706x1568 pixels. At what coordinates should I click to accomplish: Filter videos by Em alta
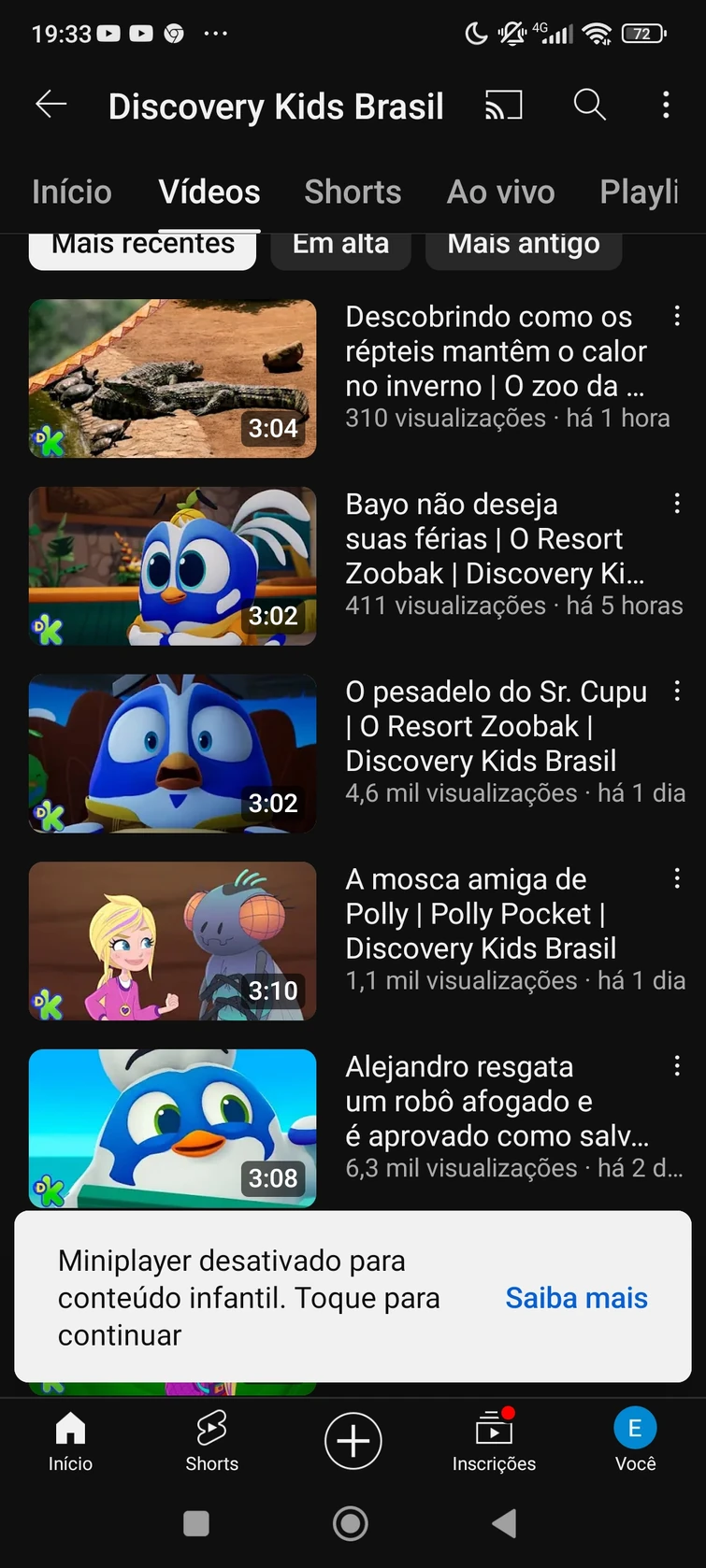coord(340,247)
